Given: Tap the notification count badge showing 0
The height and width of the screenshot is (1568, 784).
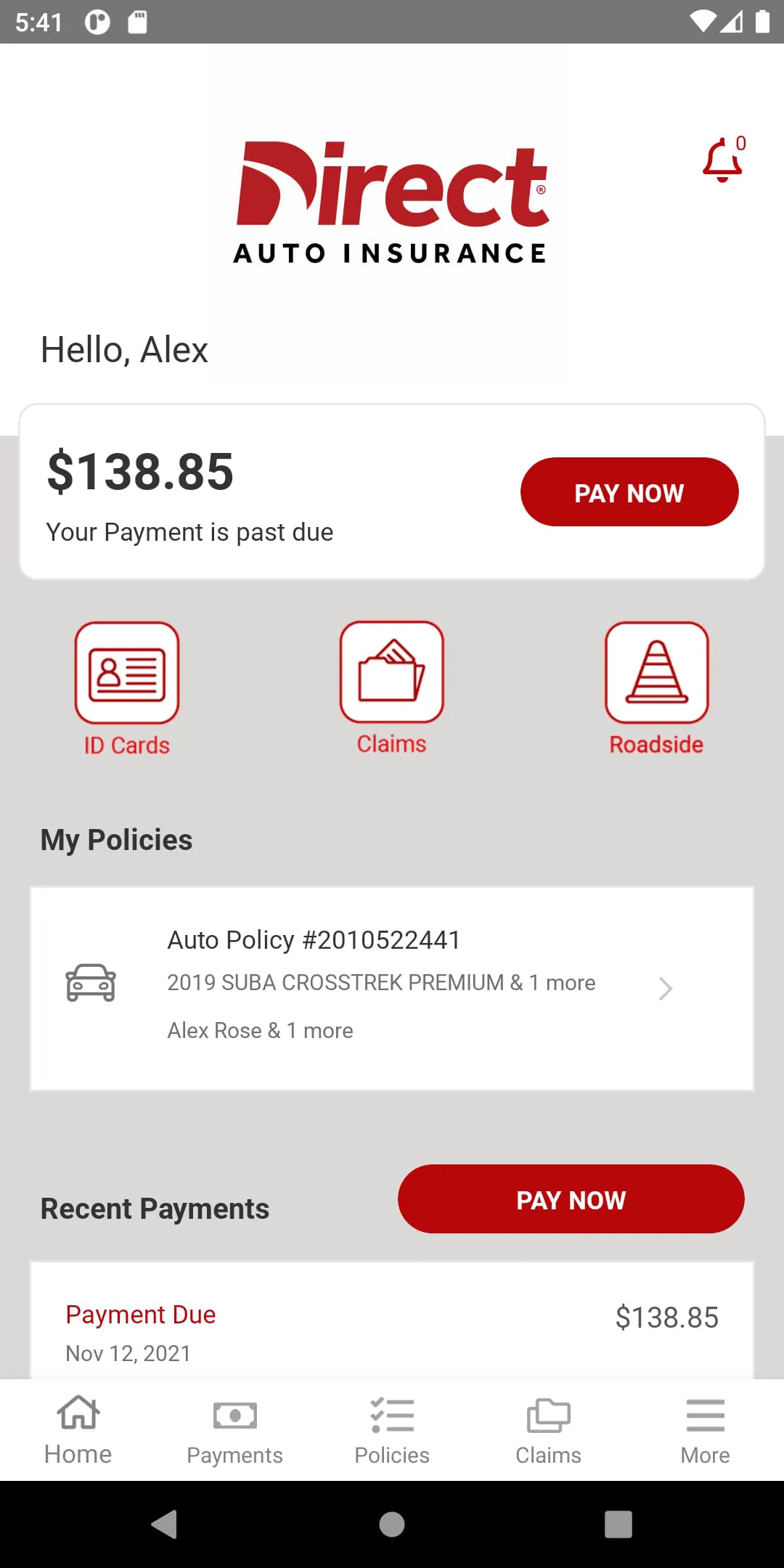Looking at the screenshot, I should [740, 144].
